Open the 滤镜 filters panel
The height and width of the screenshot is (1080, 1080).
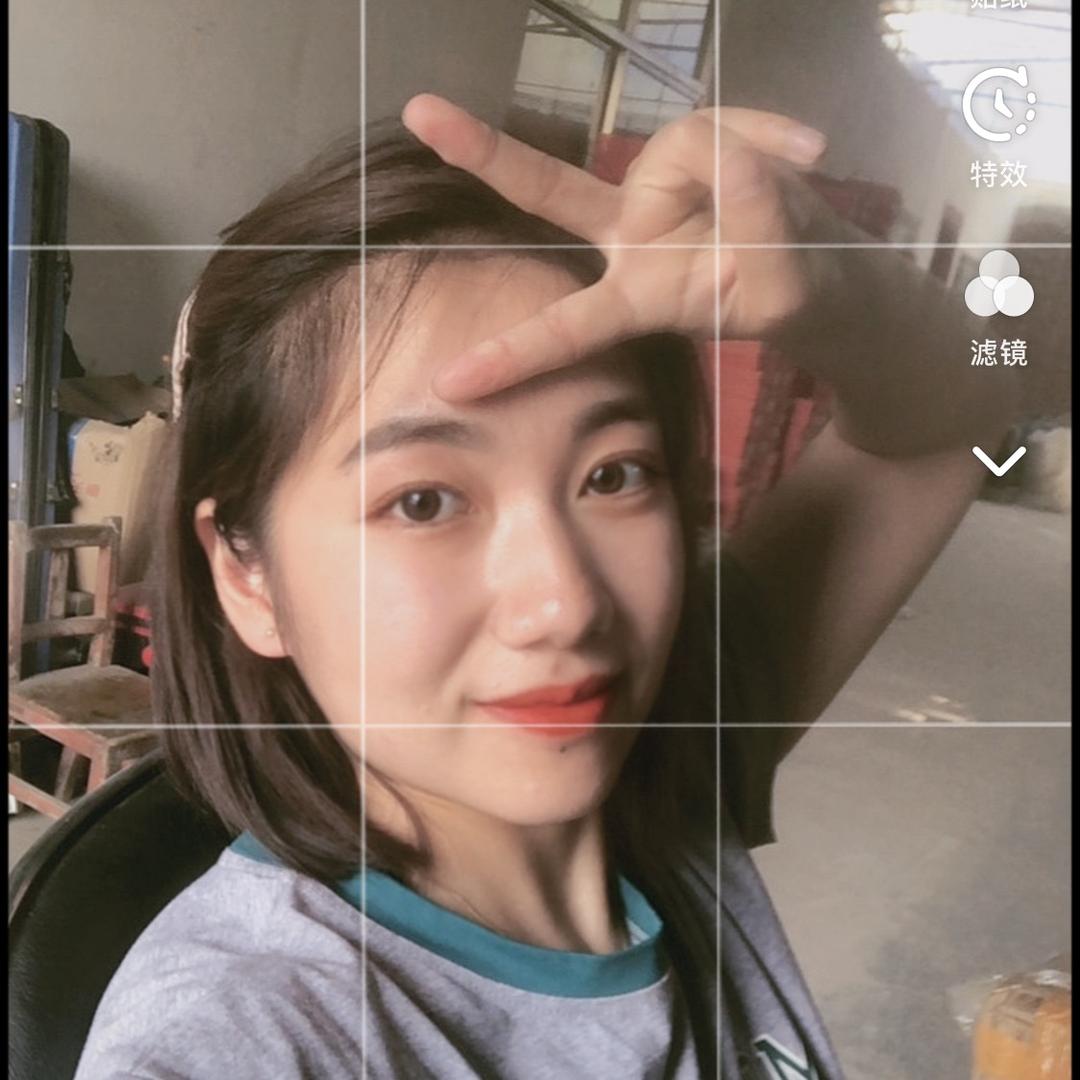click(x=999, y=305)
